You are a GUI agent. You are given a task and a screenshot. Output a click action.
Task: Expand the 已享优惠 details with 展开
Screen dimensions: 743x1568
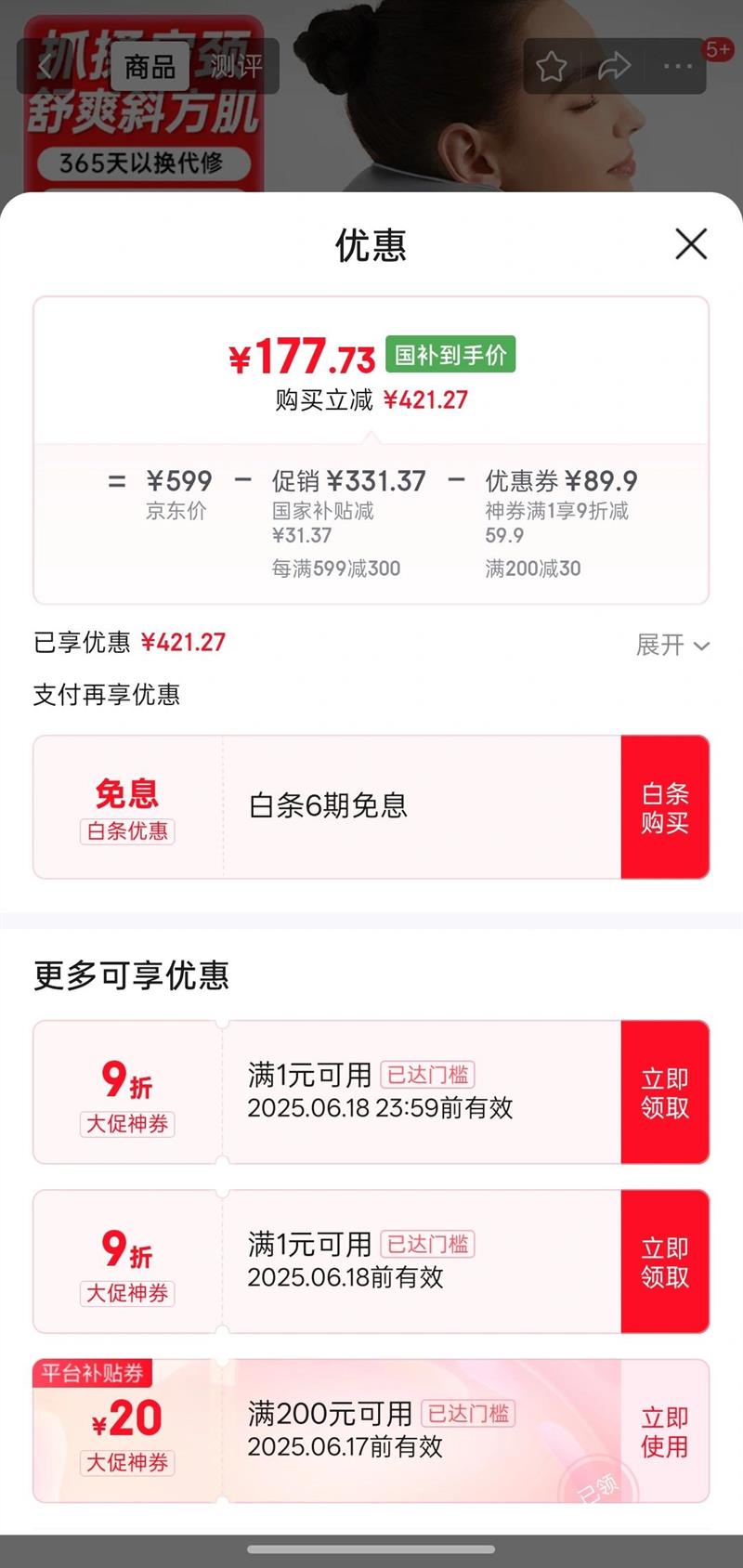[672, 645]
